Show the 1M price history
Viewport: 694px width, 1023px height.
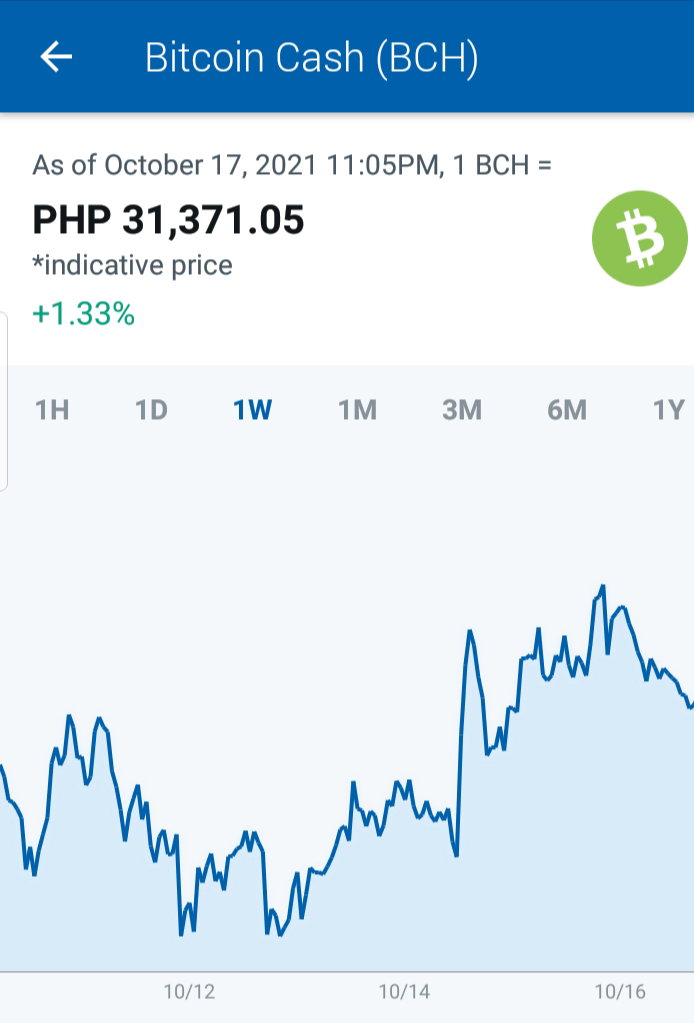point(357,410)
